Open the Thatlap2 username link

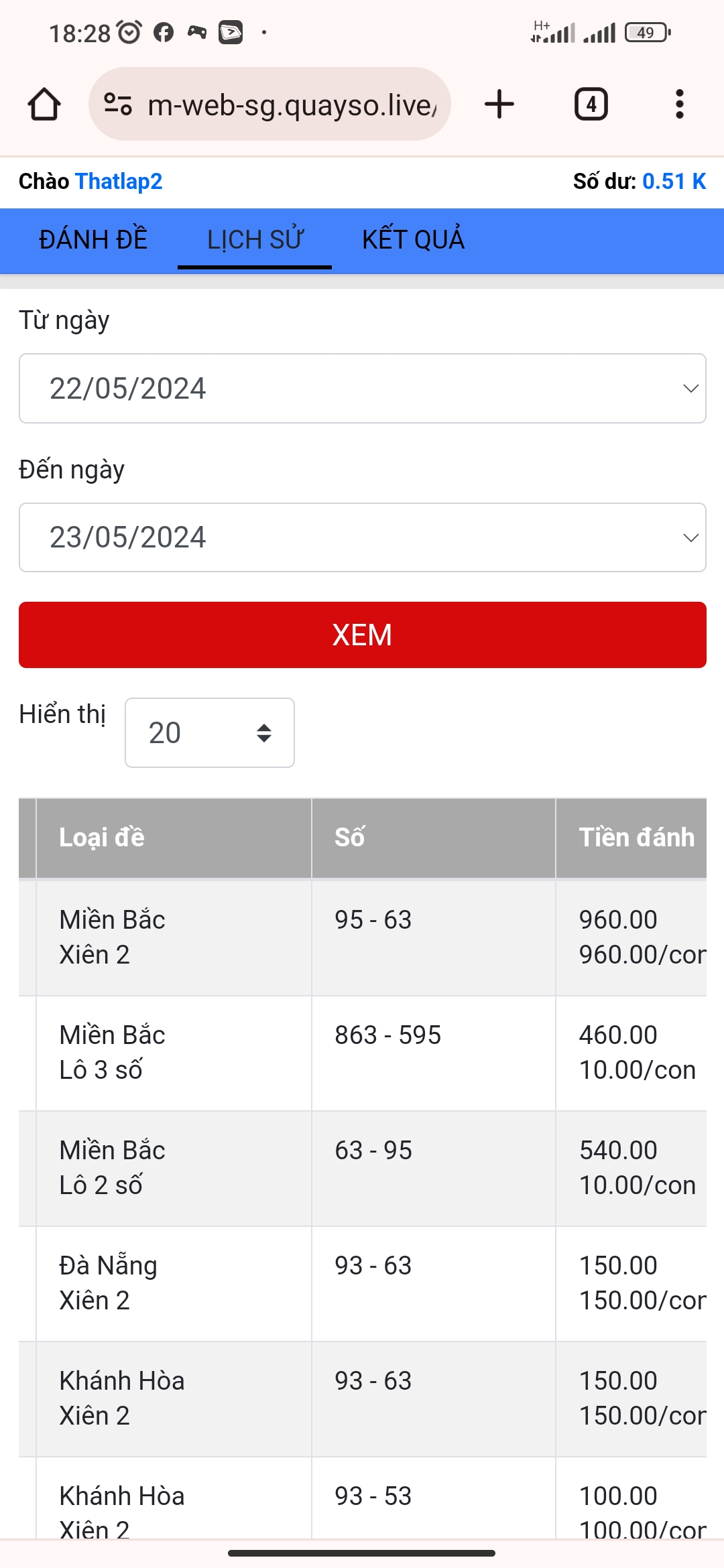click(119, 182)
